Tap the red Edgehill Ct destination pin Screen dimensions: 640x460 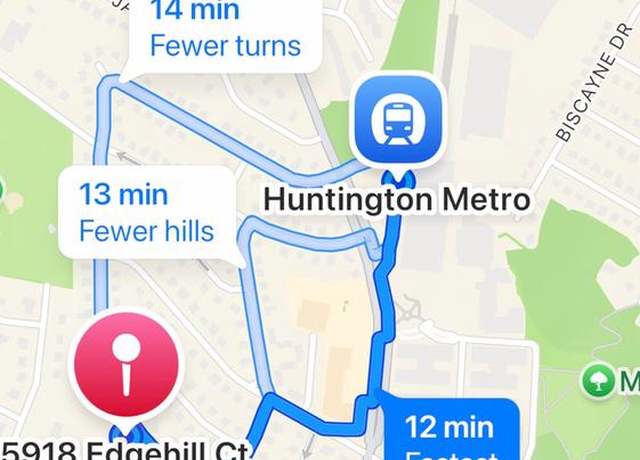point(125,364)
